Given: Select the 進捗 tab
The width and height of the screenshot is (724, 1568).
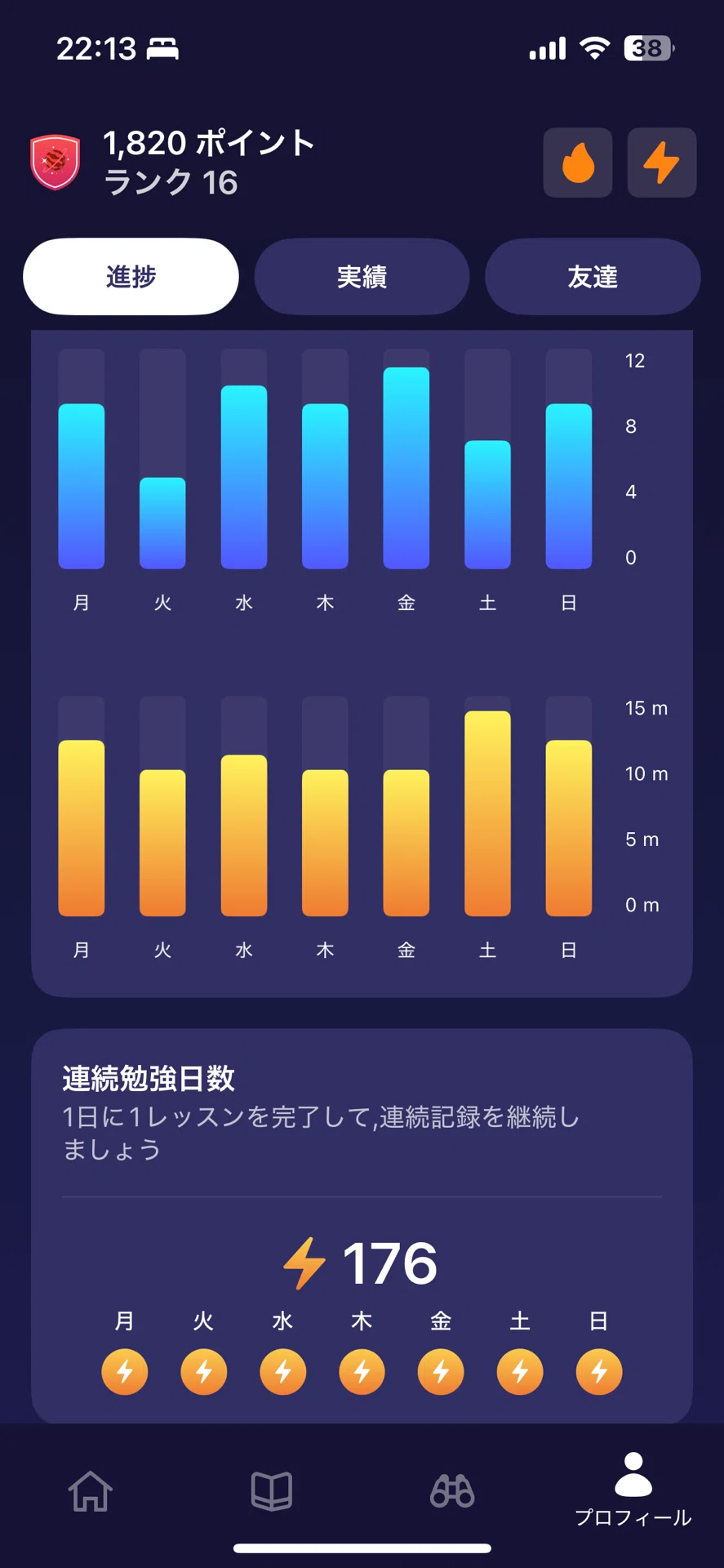Looking at the screenshot, I should 131,277.
